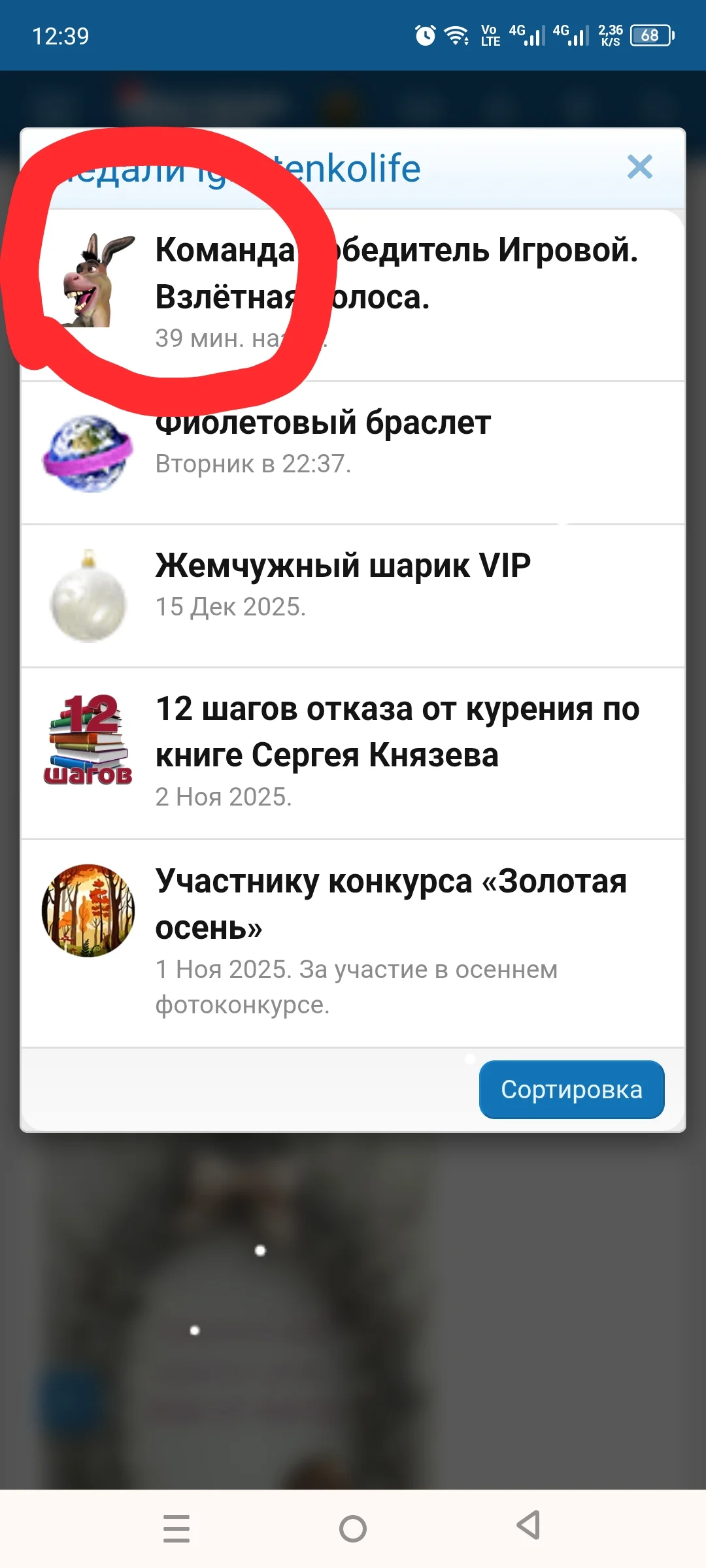Tap the battery indicator in the status bar

[x=649, y=36]
